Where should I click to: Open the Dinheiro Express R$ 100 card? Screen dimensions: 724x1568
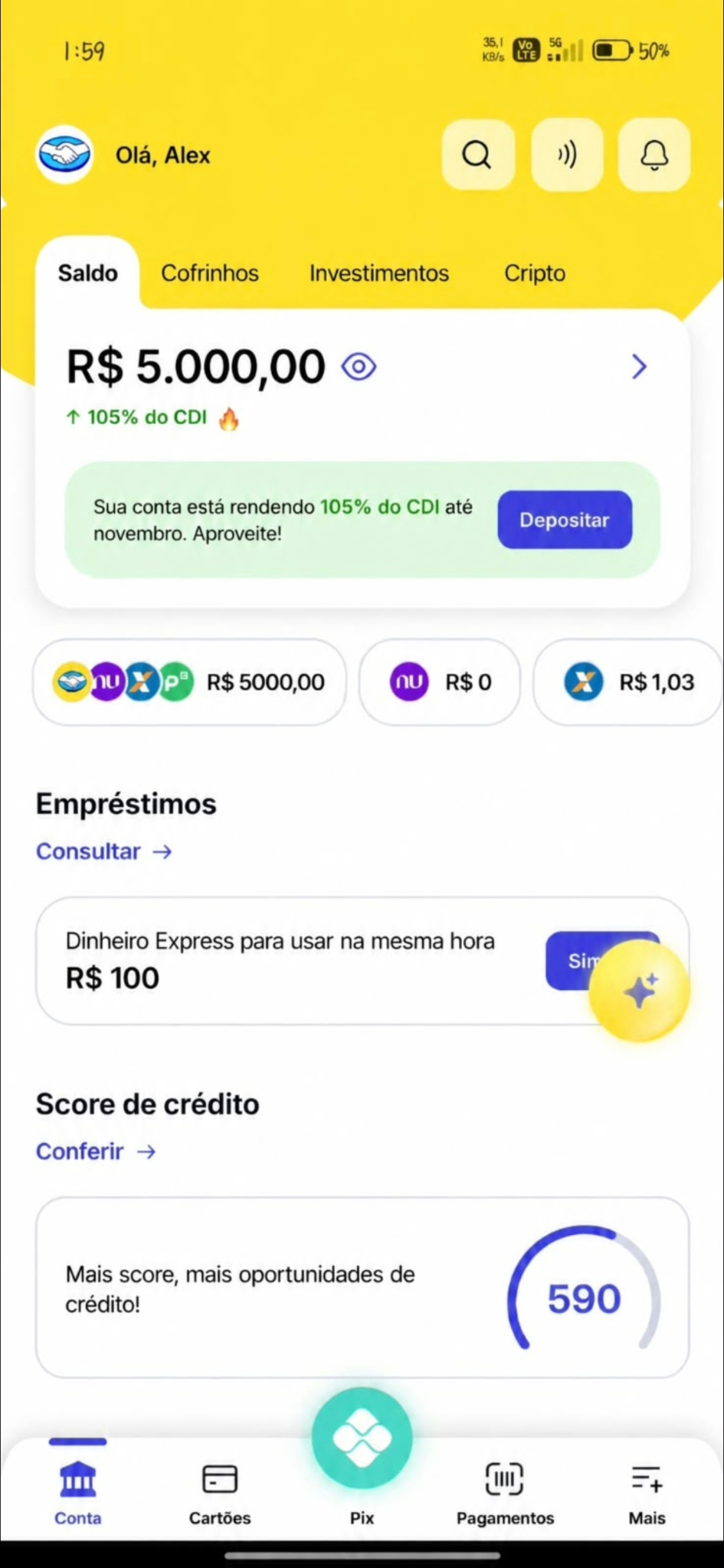coord(362,961)
